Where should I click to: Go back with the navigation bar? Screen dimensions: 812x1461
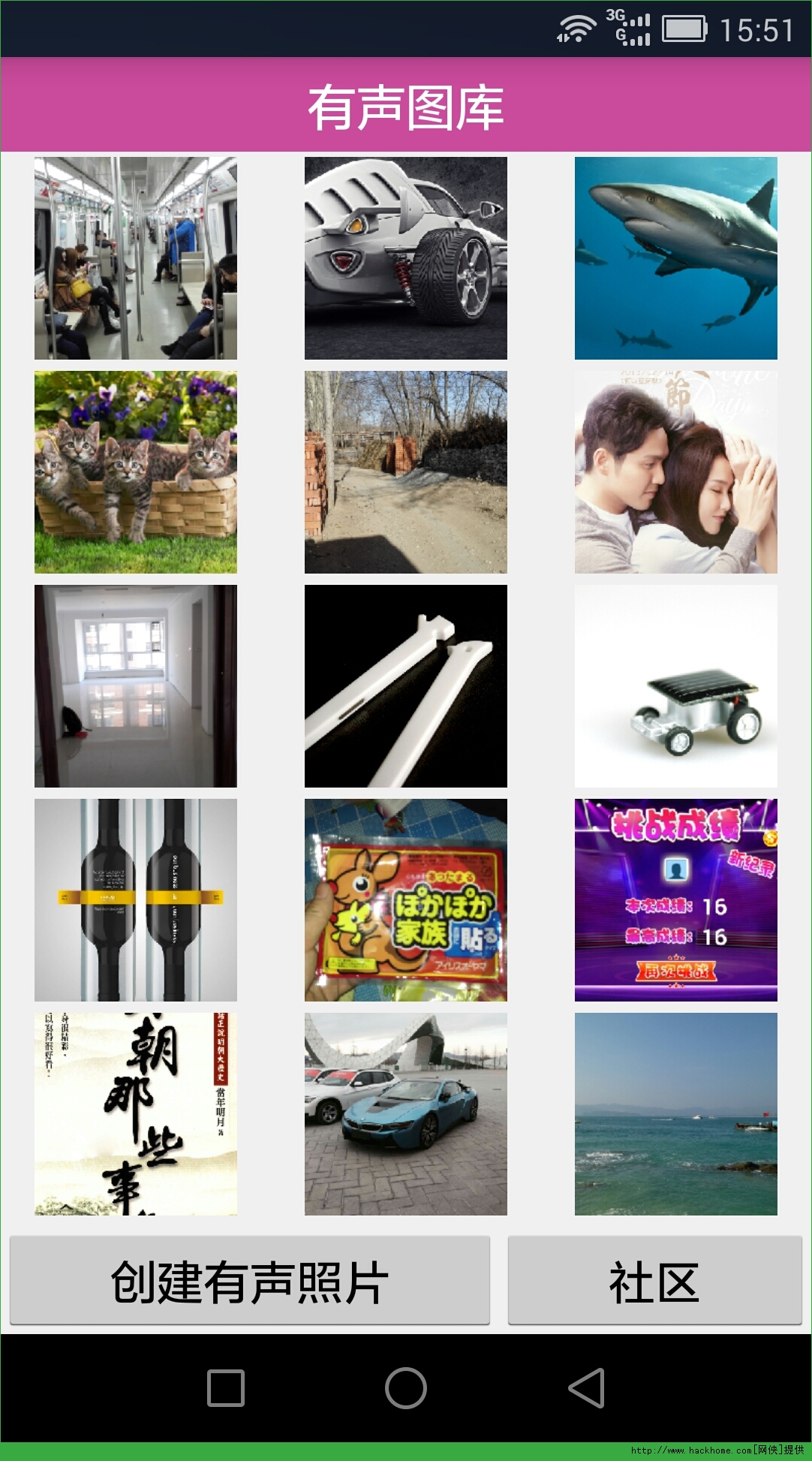587,1387
